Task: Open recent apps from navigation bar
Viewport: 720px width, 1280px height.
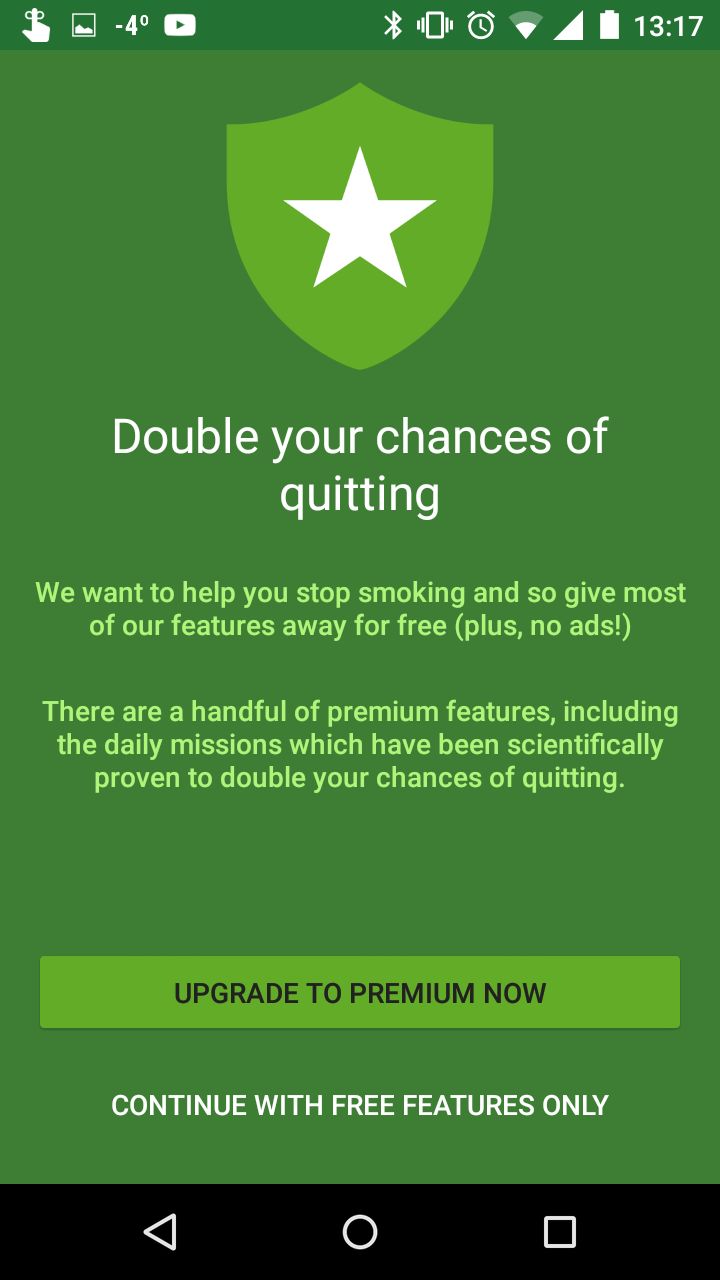Action: tap(560, 1232)
